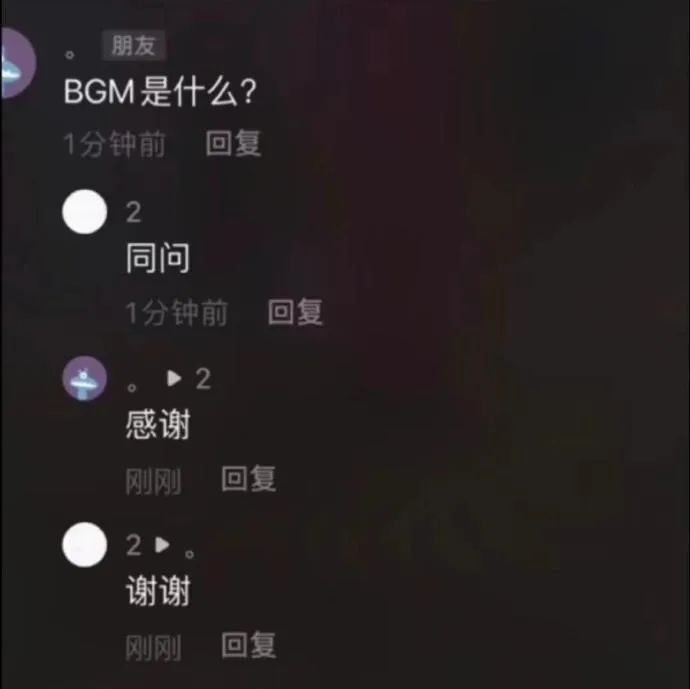This screenshot has height=689, width=690.
Task: Reply to the "感谢" comment
Action: (248, 479)
